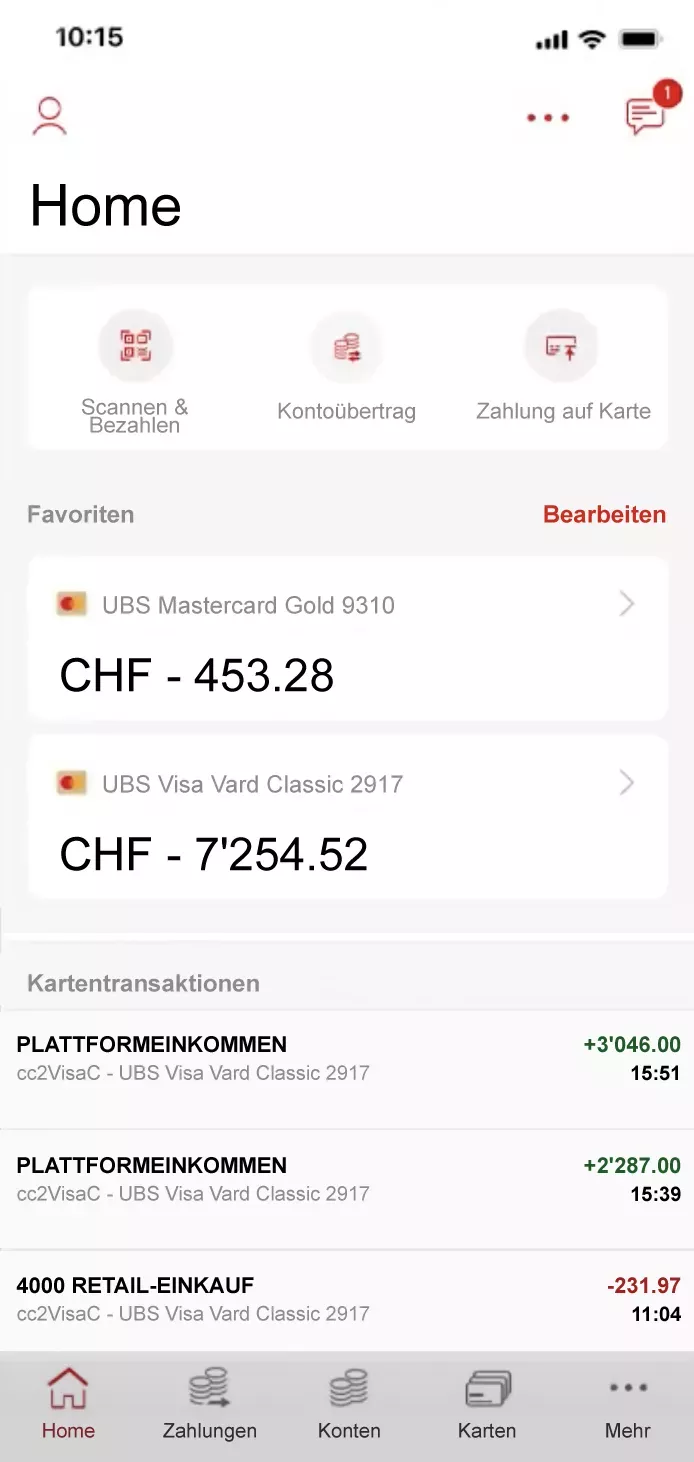The image size is (694, 1462).
Task: Open the Mehr tab
Action: point(628,1404)
